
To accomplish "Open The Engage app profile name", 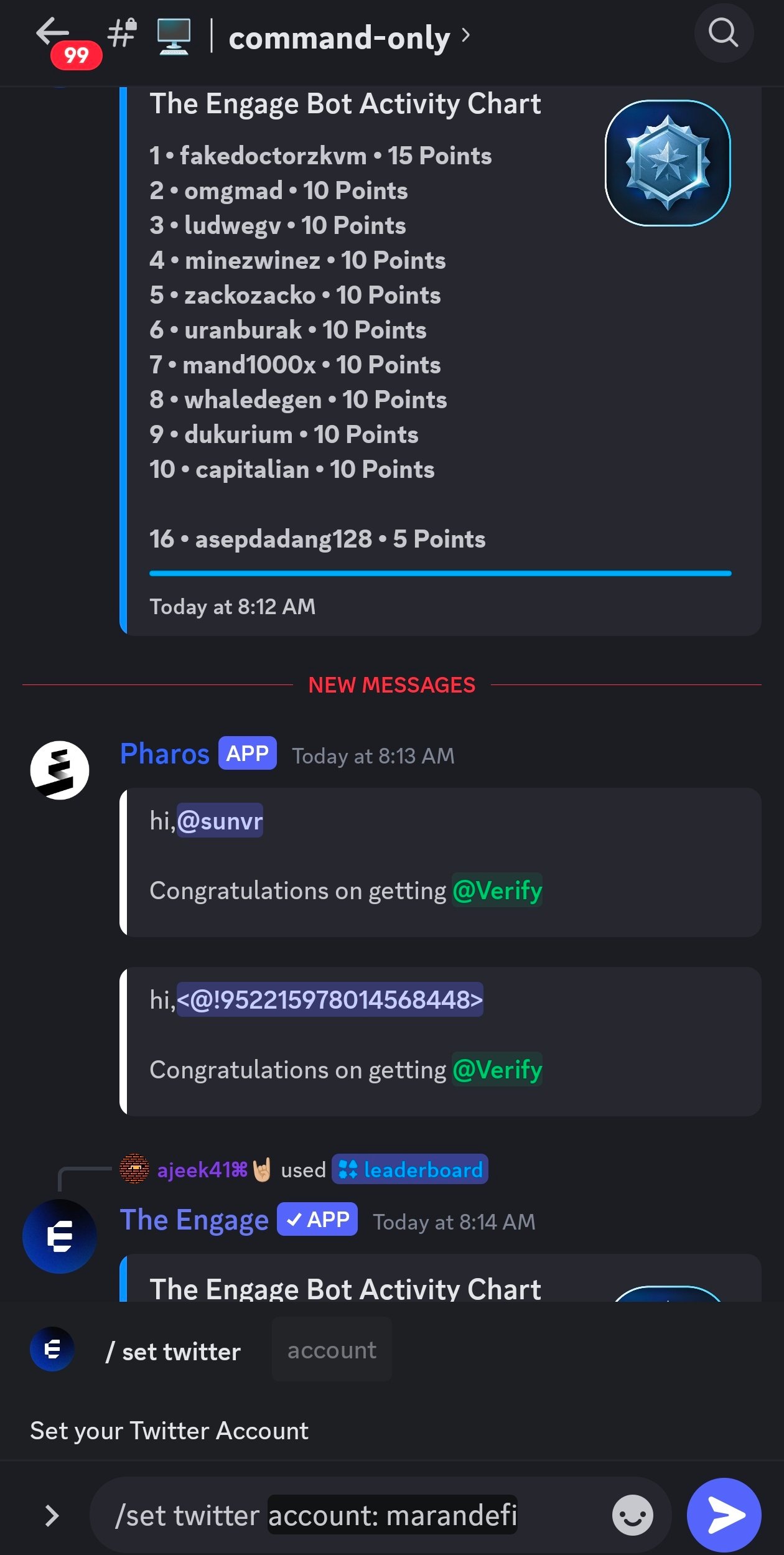I will (x=194, y=1220).
